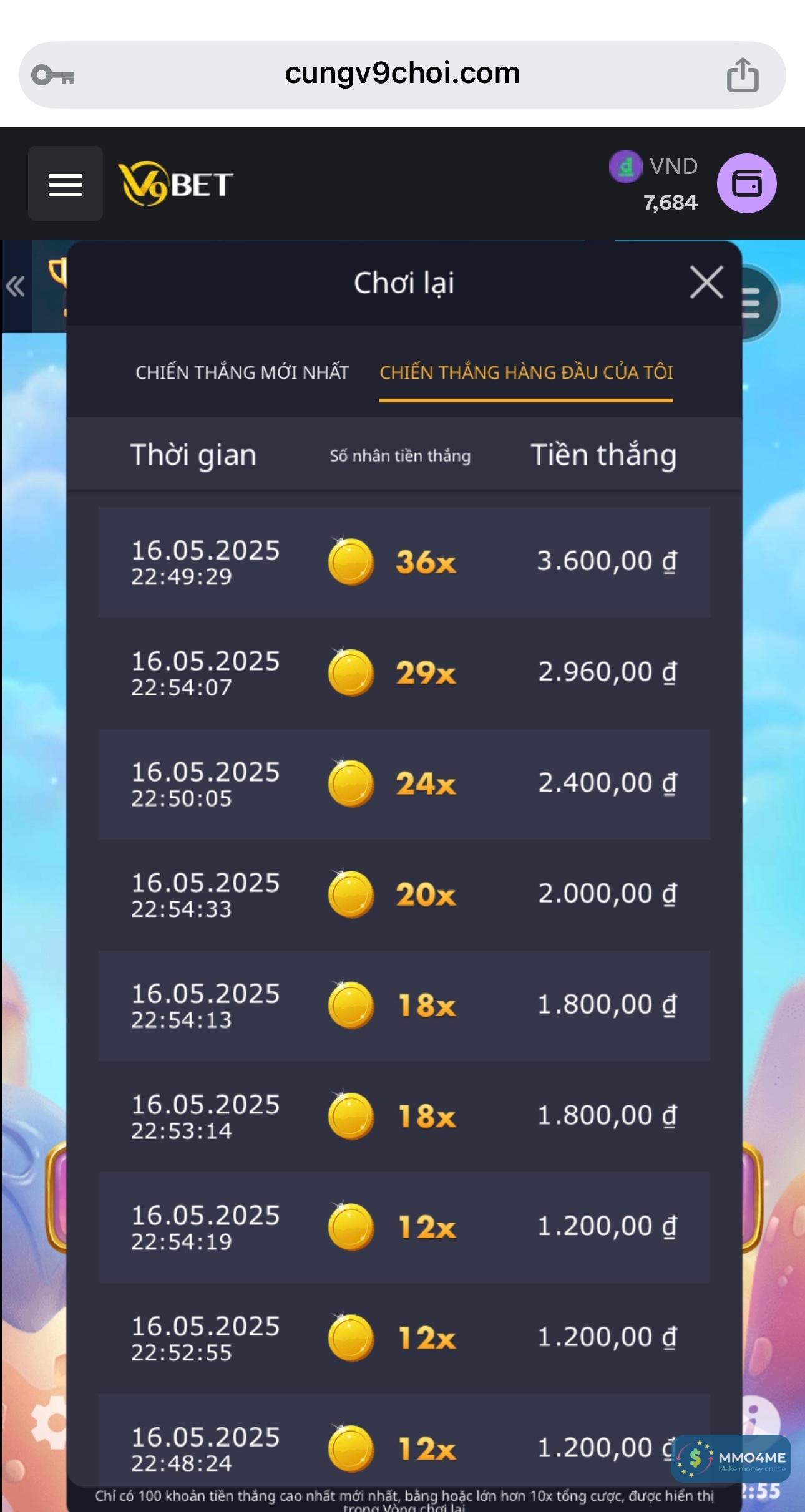Open the hamburger menu
The image size is (805, 1512).
click(x=66, y=184)
